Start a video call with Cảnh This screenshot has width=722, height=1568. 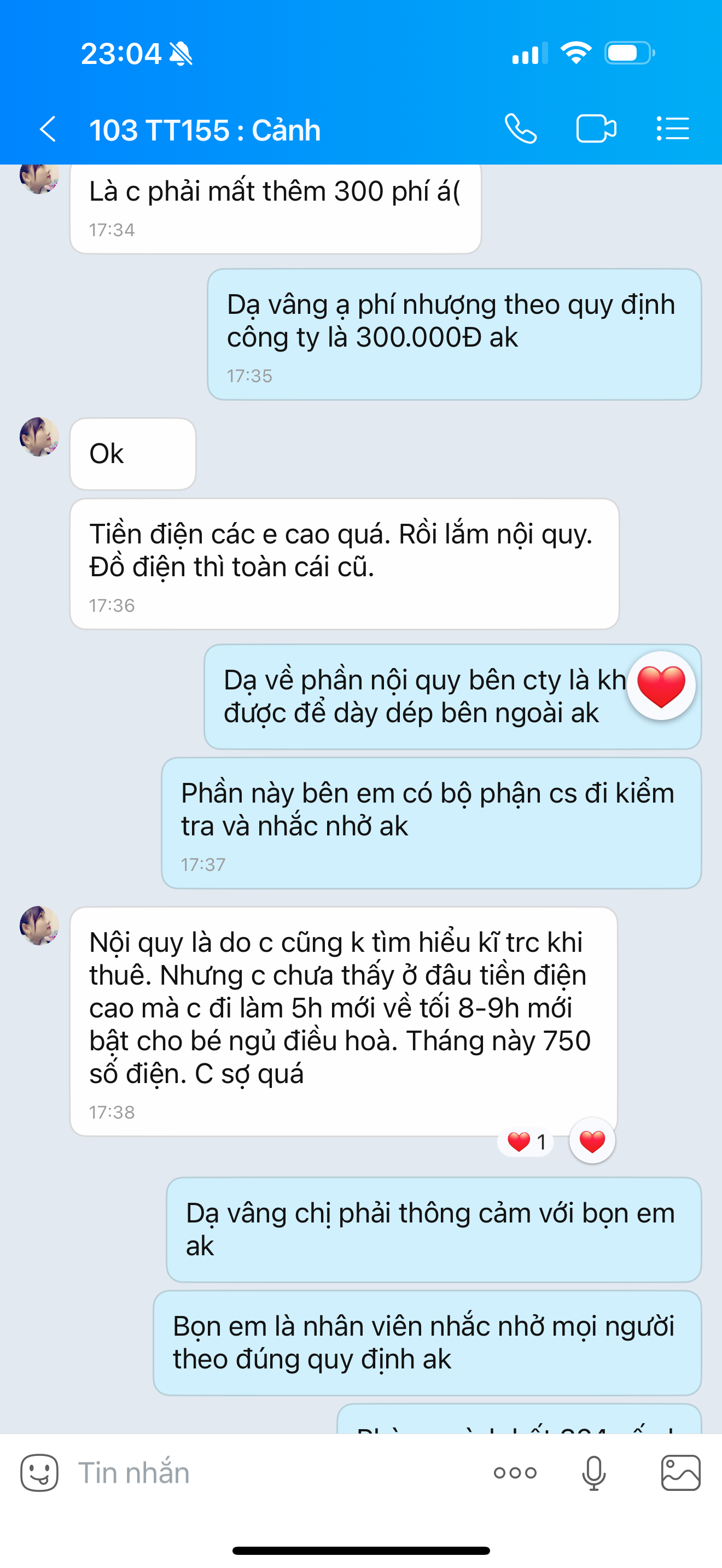point(596,129)
